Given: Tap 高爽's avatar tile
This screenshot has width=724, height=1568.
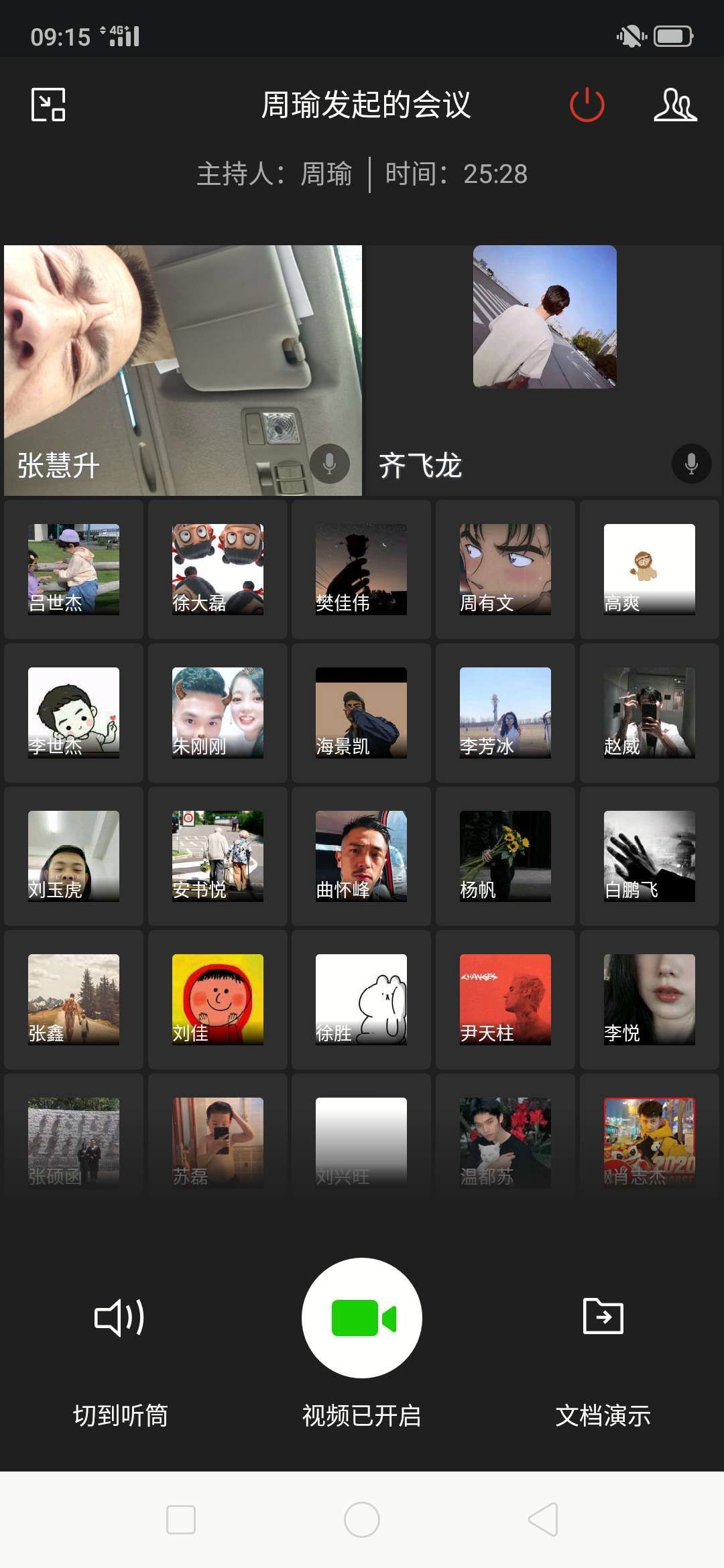Looking at the screenshot, I should [x=650, y=570].
